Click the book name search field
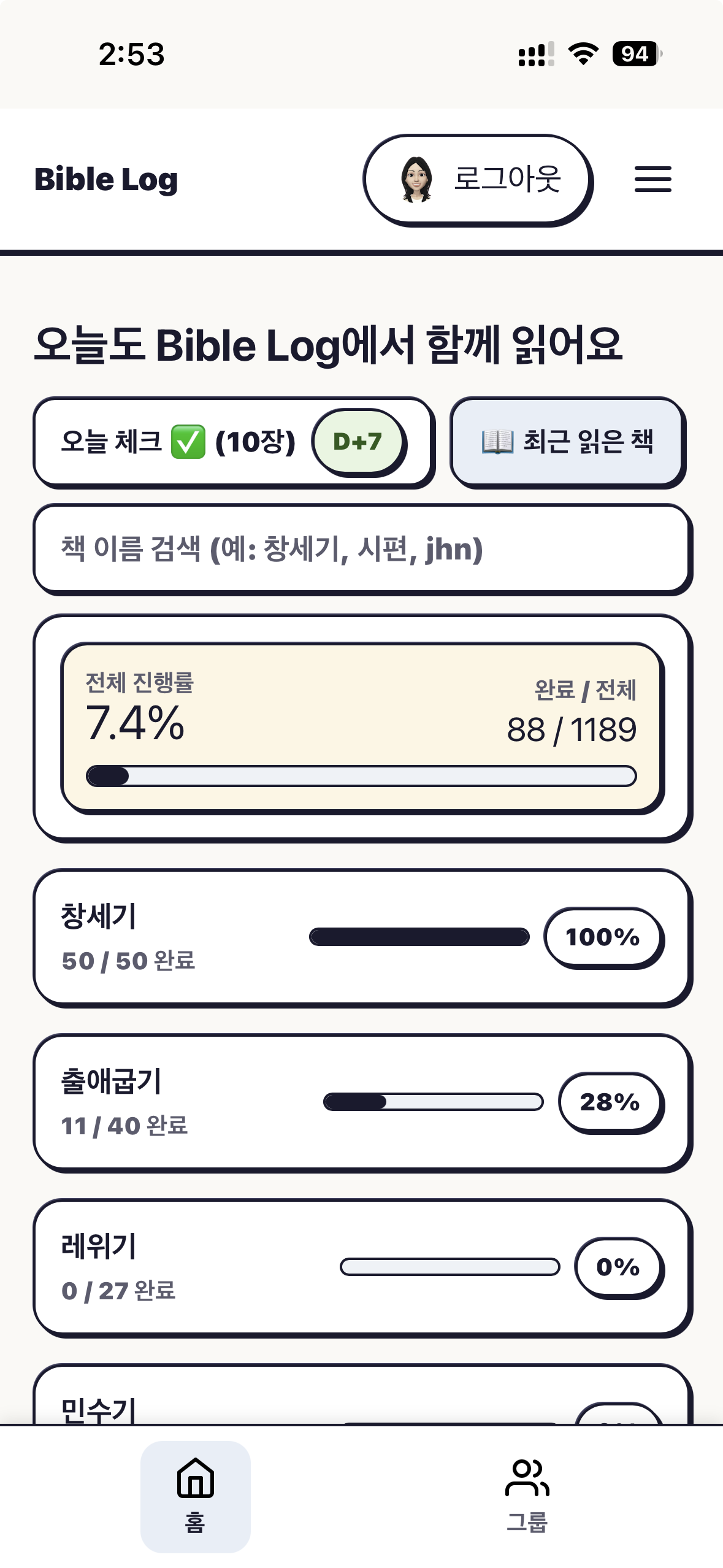 pos(362,549)
